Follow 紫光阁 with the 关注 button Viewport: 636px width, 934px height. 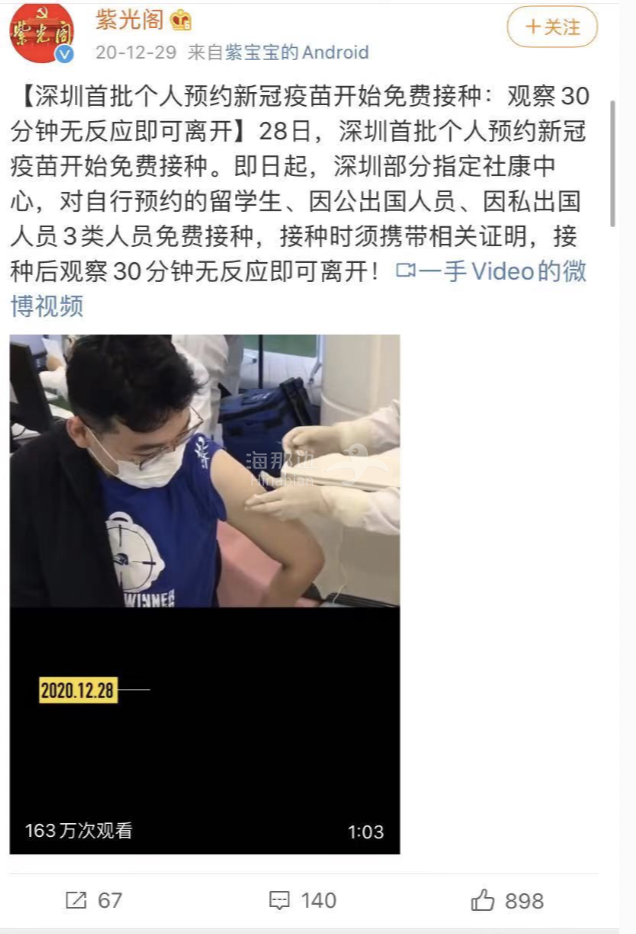pos(552,27)
